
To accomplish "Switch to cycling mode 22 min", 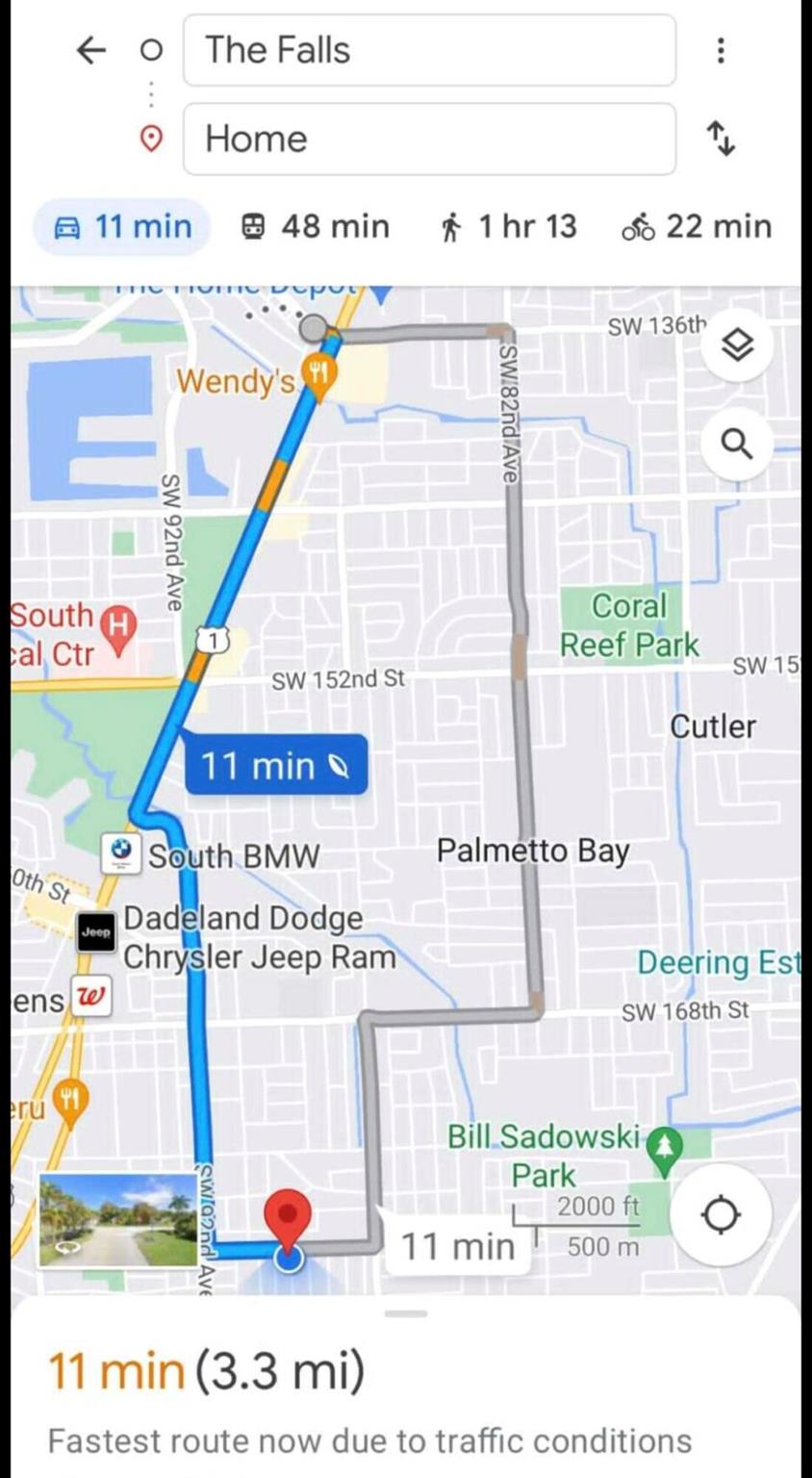I will [x=697, y=227].
